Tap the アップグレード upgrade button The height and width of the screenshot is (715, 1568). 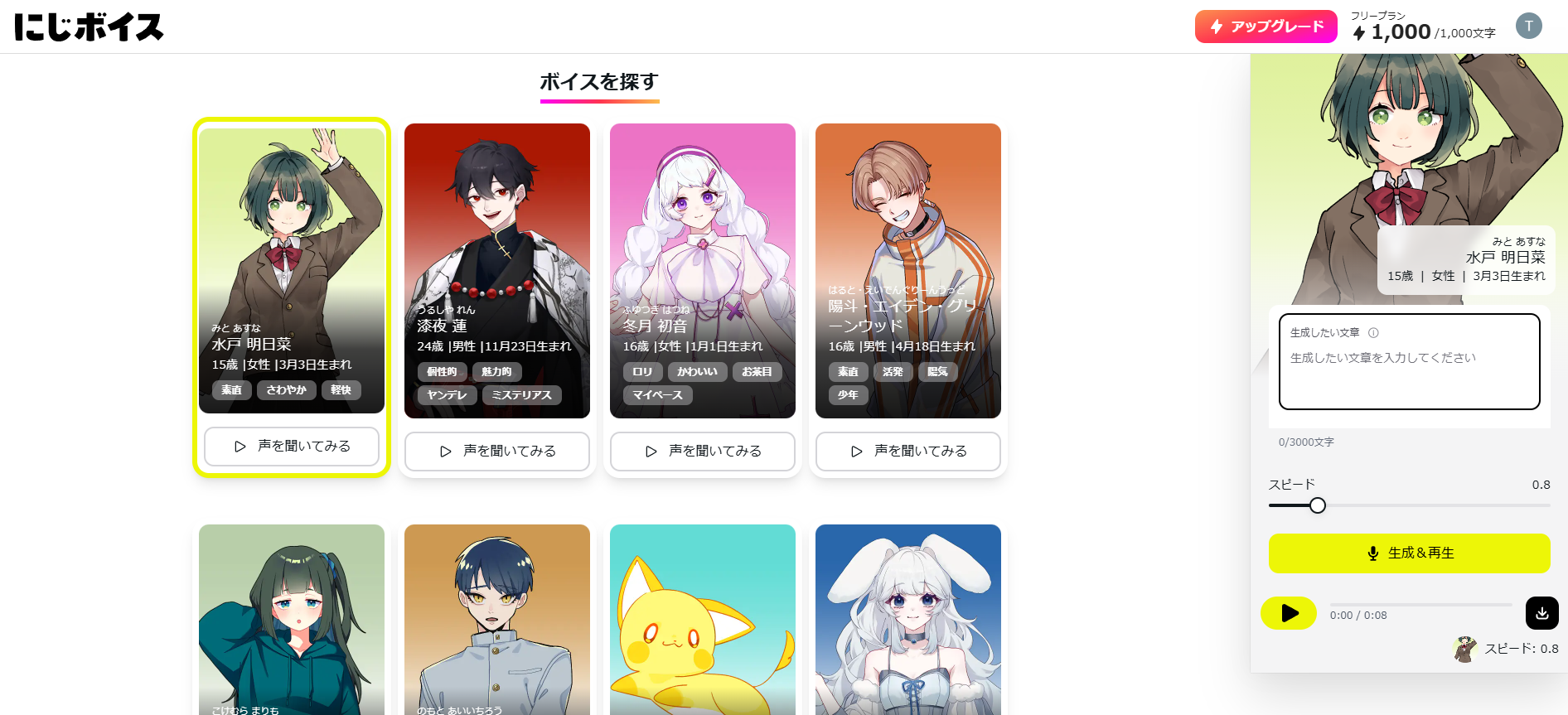pyautogui.click(x=1266, y=27)
